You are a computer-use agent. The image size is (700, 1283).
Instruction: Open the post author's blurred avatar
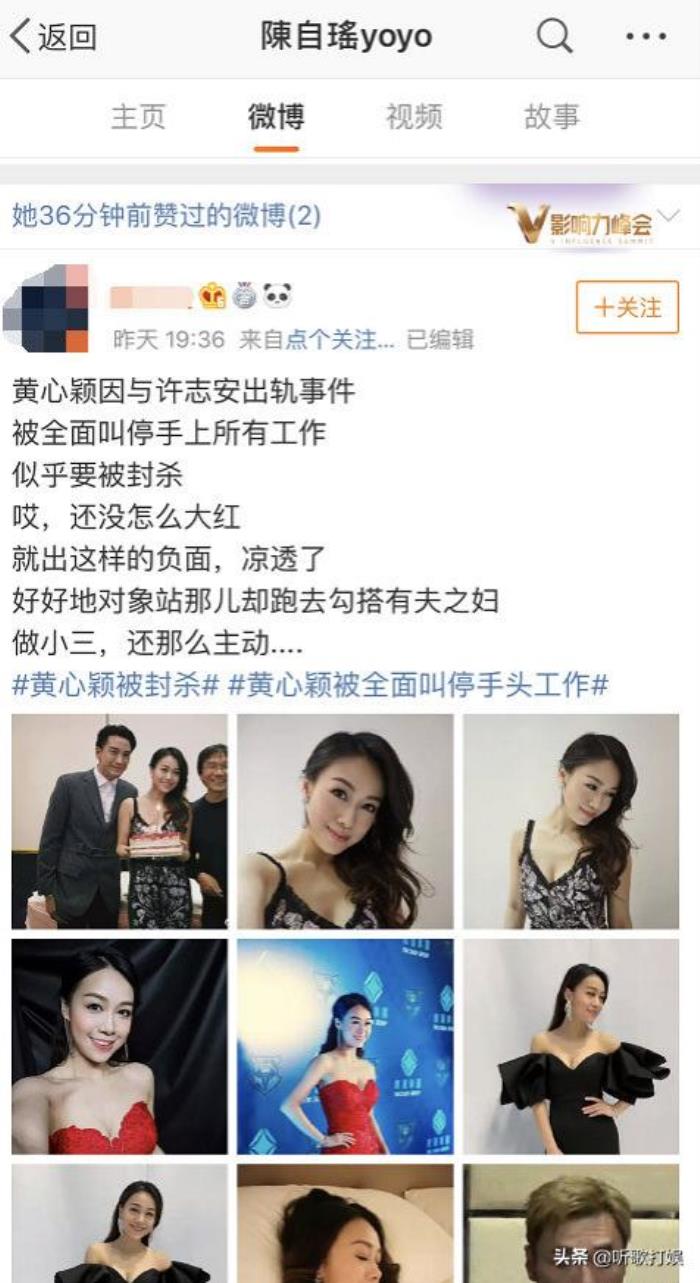pyautogui.click(x=46, y=308)
